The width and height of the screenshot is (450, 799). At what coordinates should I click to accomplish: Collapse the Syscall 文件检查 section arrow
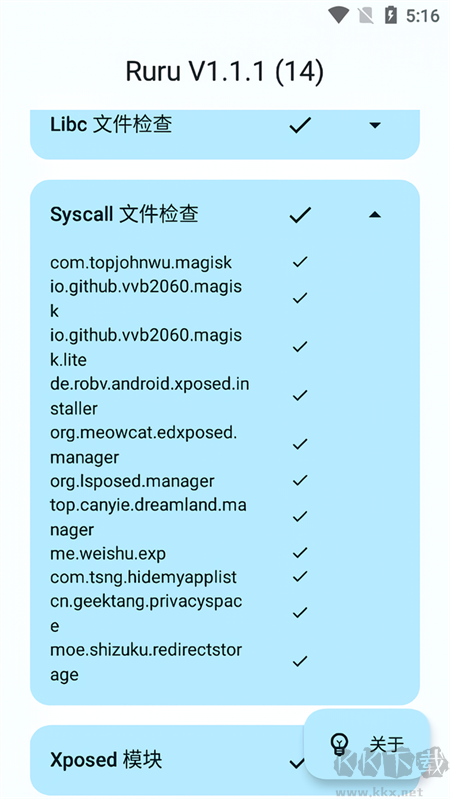(375, 215)
